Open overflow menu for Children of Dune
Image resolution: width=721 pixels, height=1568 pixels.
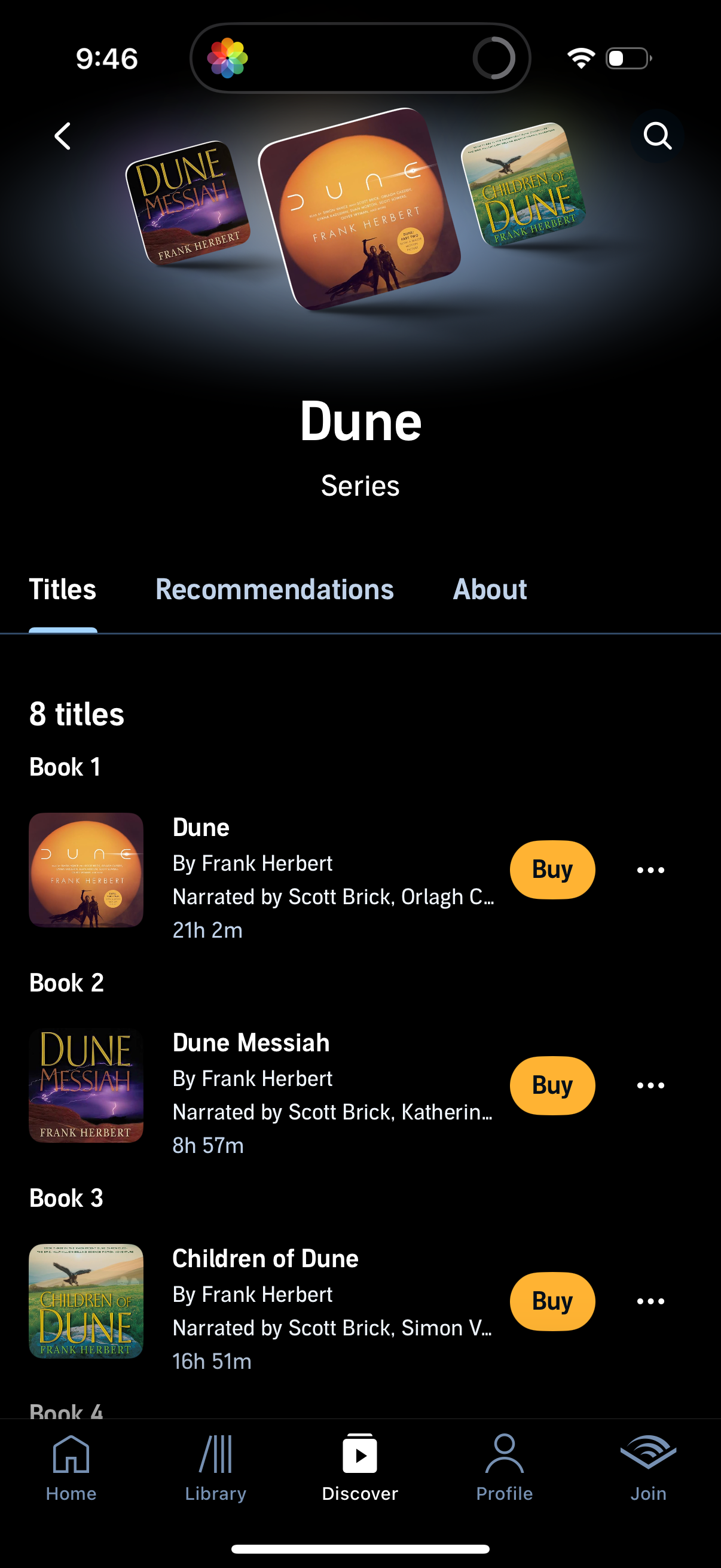650,1301
